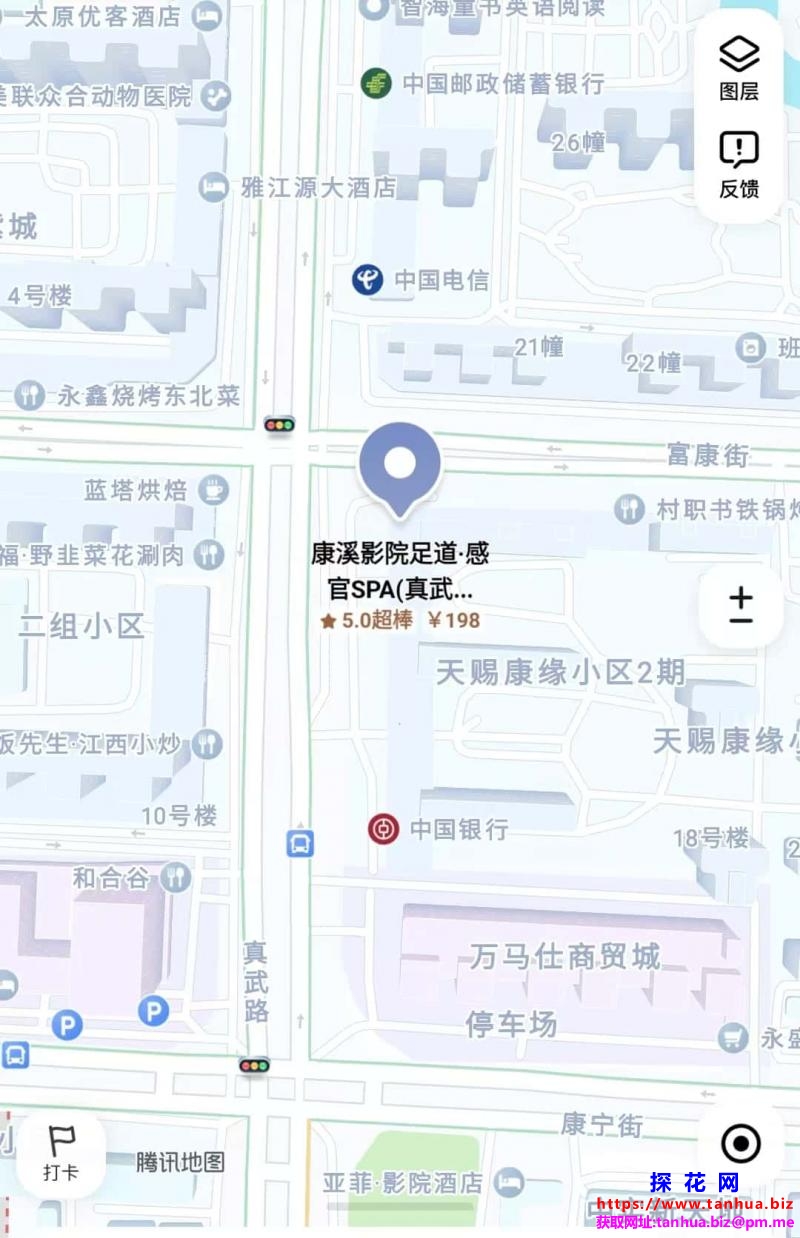
Task: Open the 图层 map layers panel
Action: pyautogui.click(x=739, y=68)
